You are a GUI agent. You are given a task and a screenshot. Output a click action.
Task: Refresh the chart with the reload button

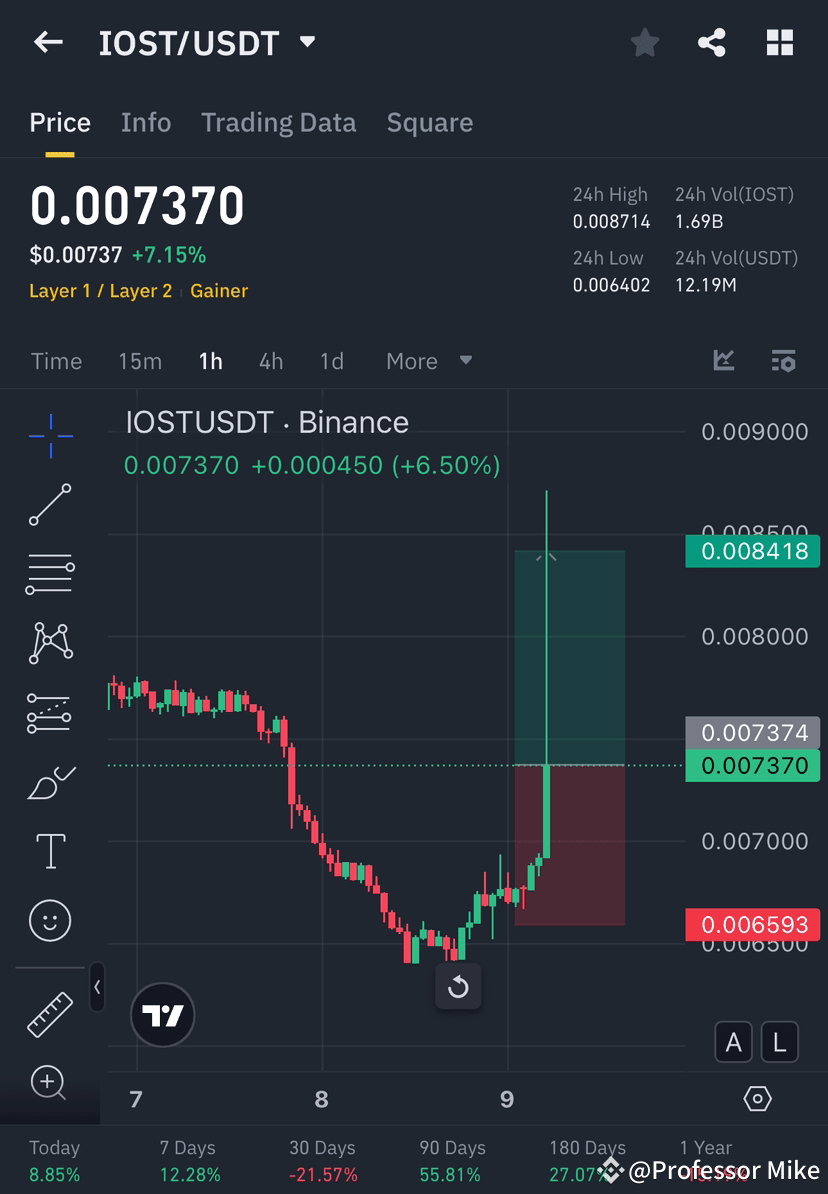pos(459,987)
